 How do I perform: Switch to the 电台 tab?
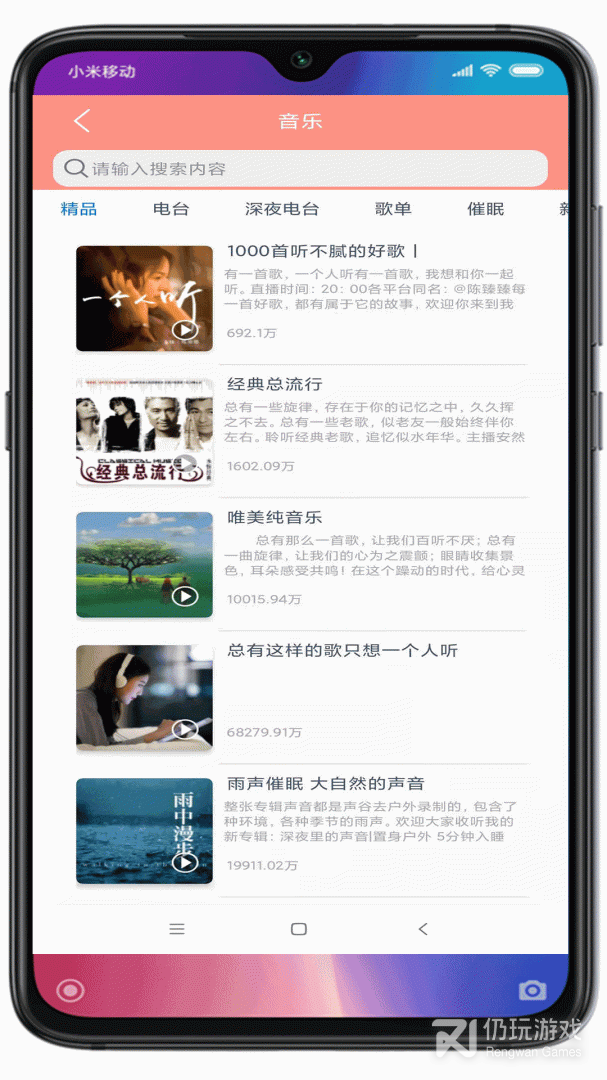(x=171, y=209)
